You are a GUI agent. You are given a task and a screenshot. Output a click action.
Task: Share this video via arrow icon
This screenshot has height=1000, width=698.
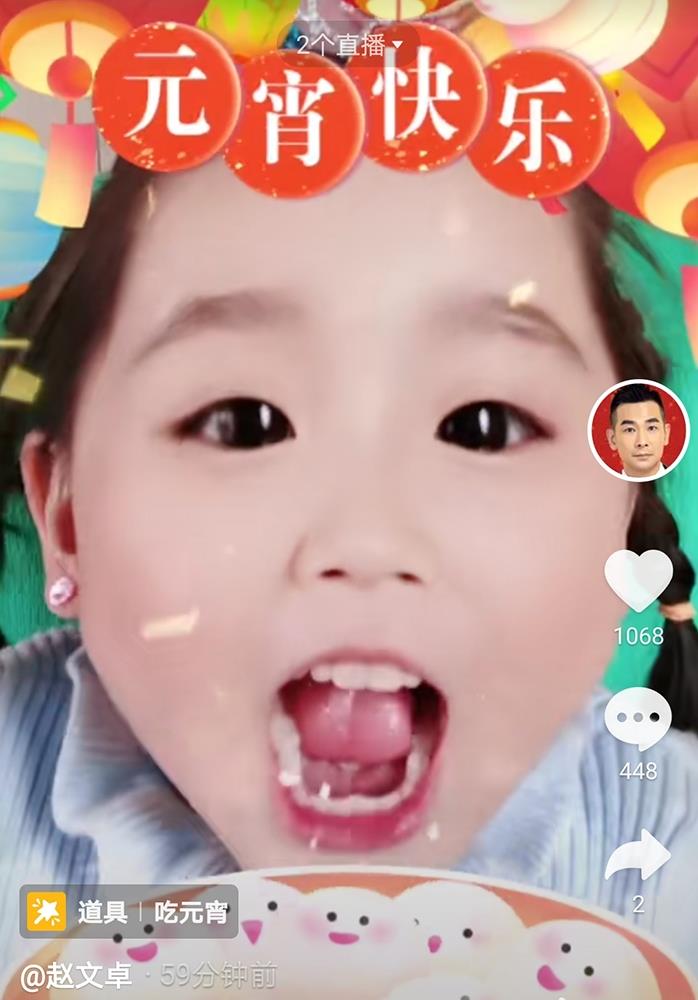pyautogui.click(x=638, y=856)
